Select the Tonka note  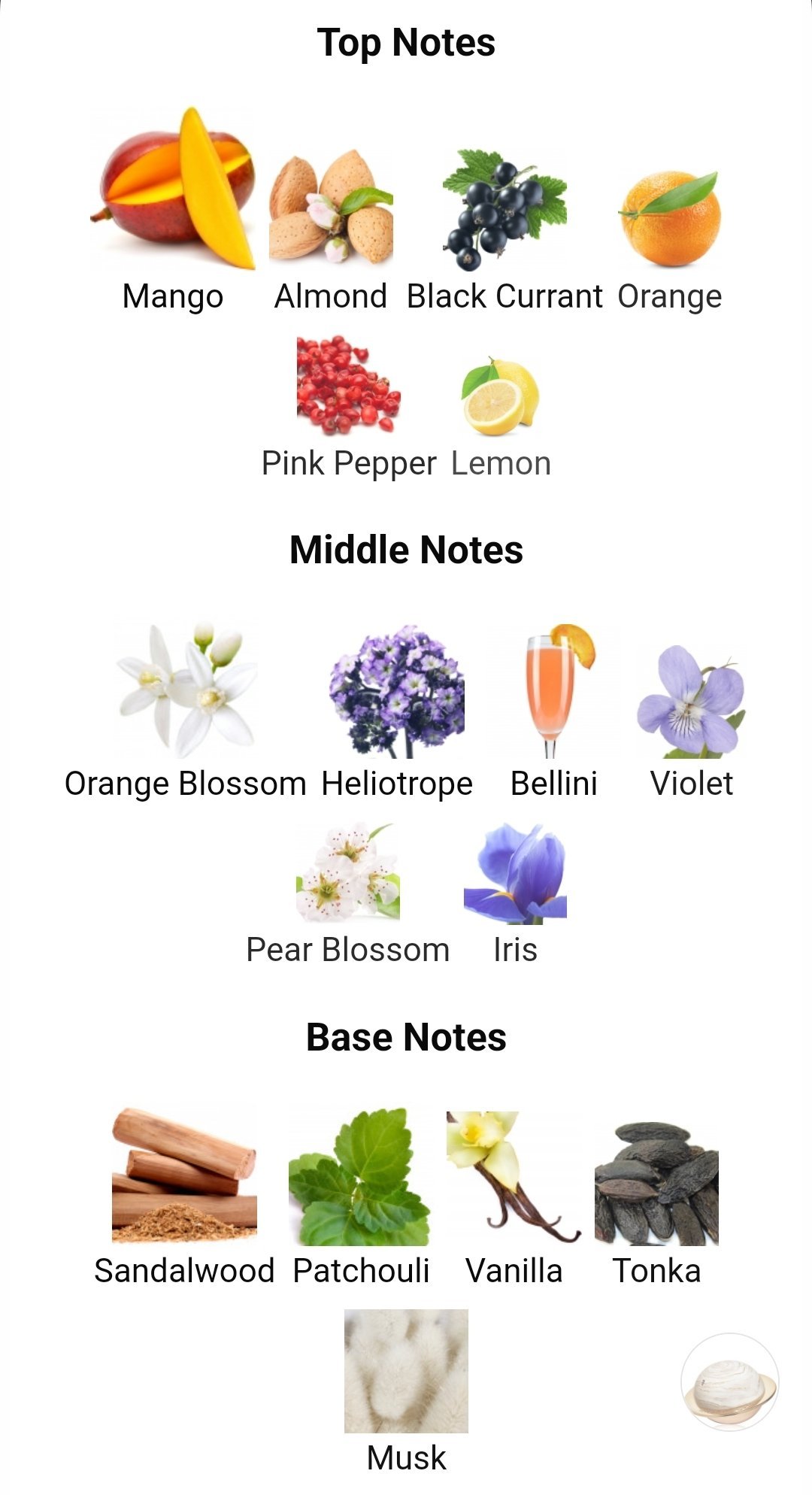point(656,1182)
